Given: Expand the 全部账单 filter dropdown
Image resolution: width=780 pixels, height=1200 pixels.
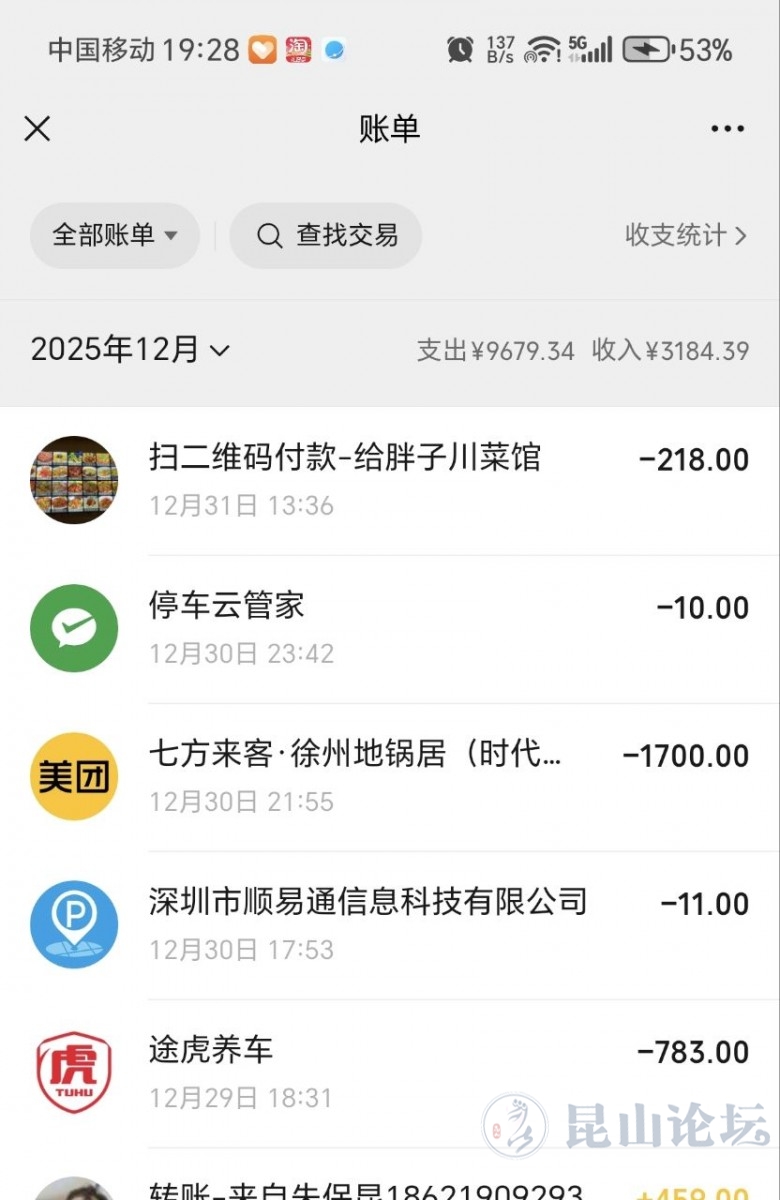Looking at the screenshot, I should pyautogui.click(x=114, y=236).
